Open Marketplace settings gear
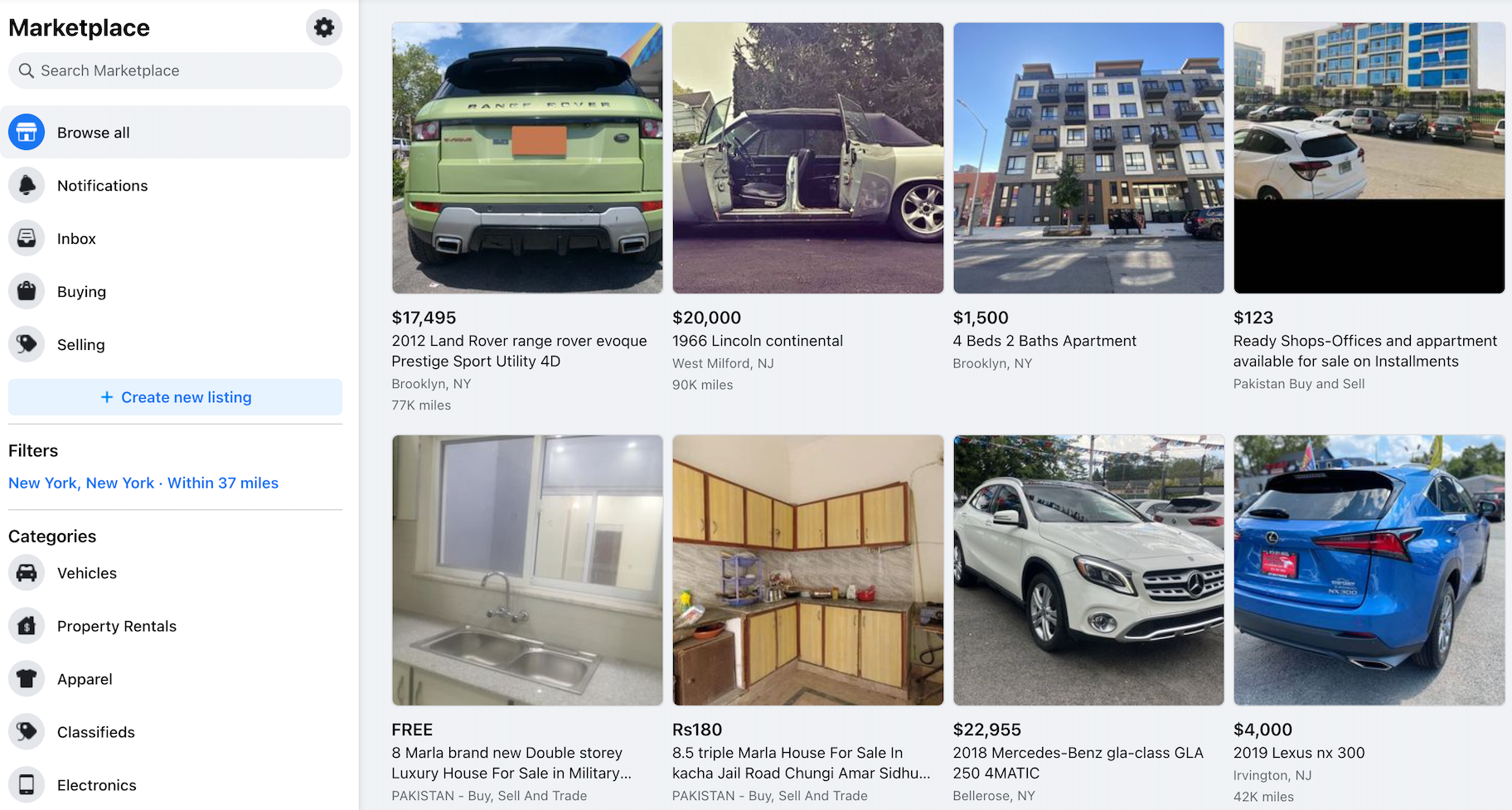Screen dimensions: 1512x810 click(x=323, y=27)
